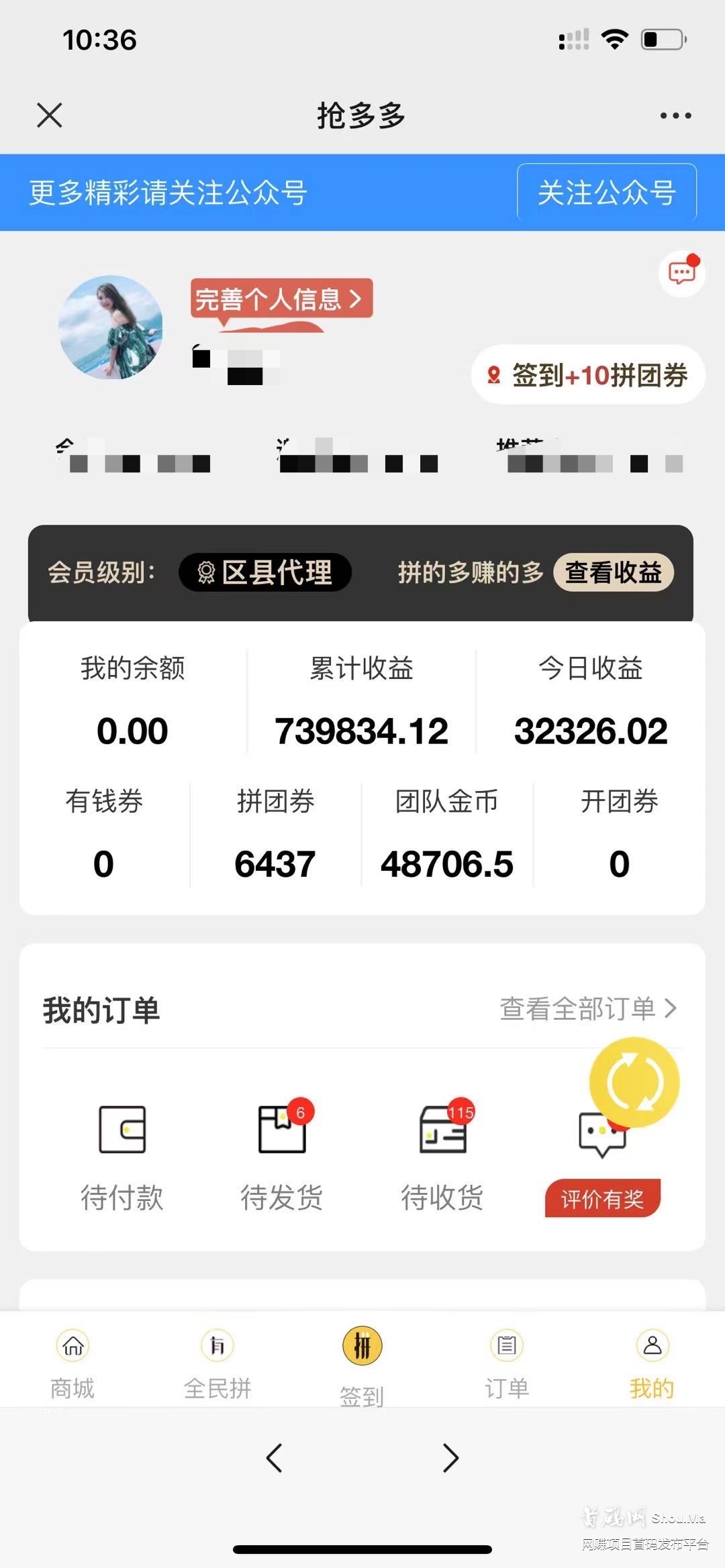Click the 关注公众号 button
Image resolution: width=725 pixels, height=1568 pixels.
click(x=606, y=193)
